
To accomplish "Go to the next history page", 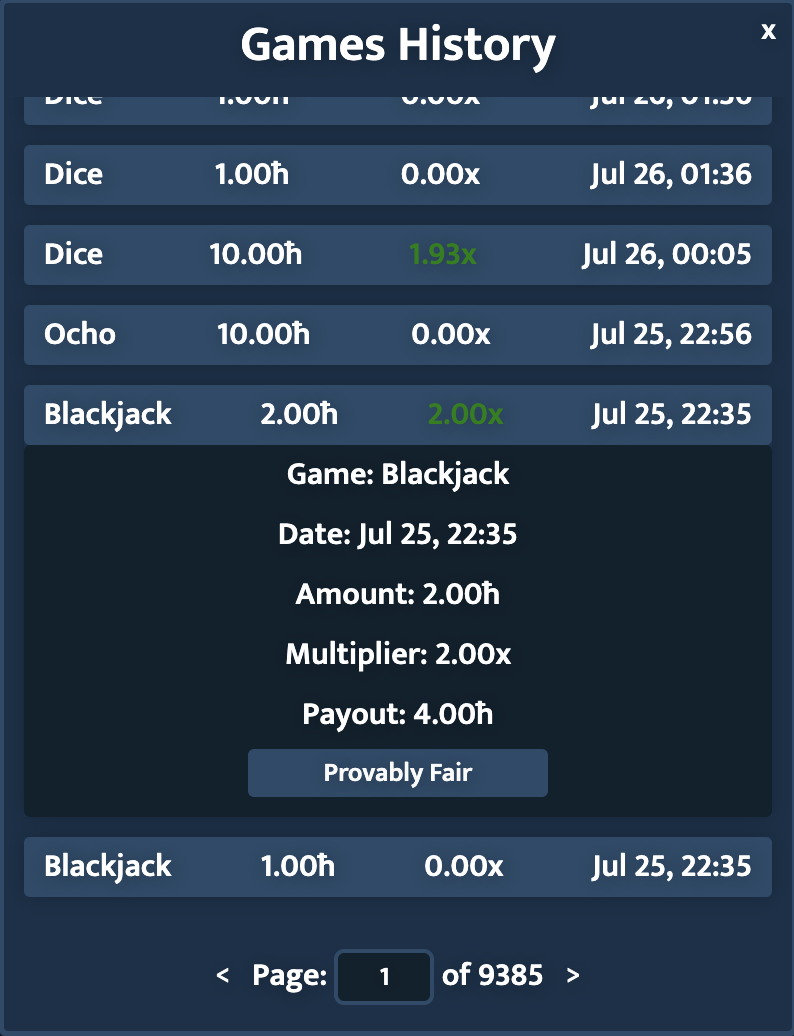I will 573,975.
